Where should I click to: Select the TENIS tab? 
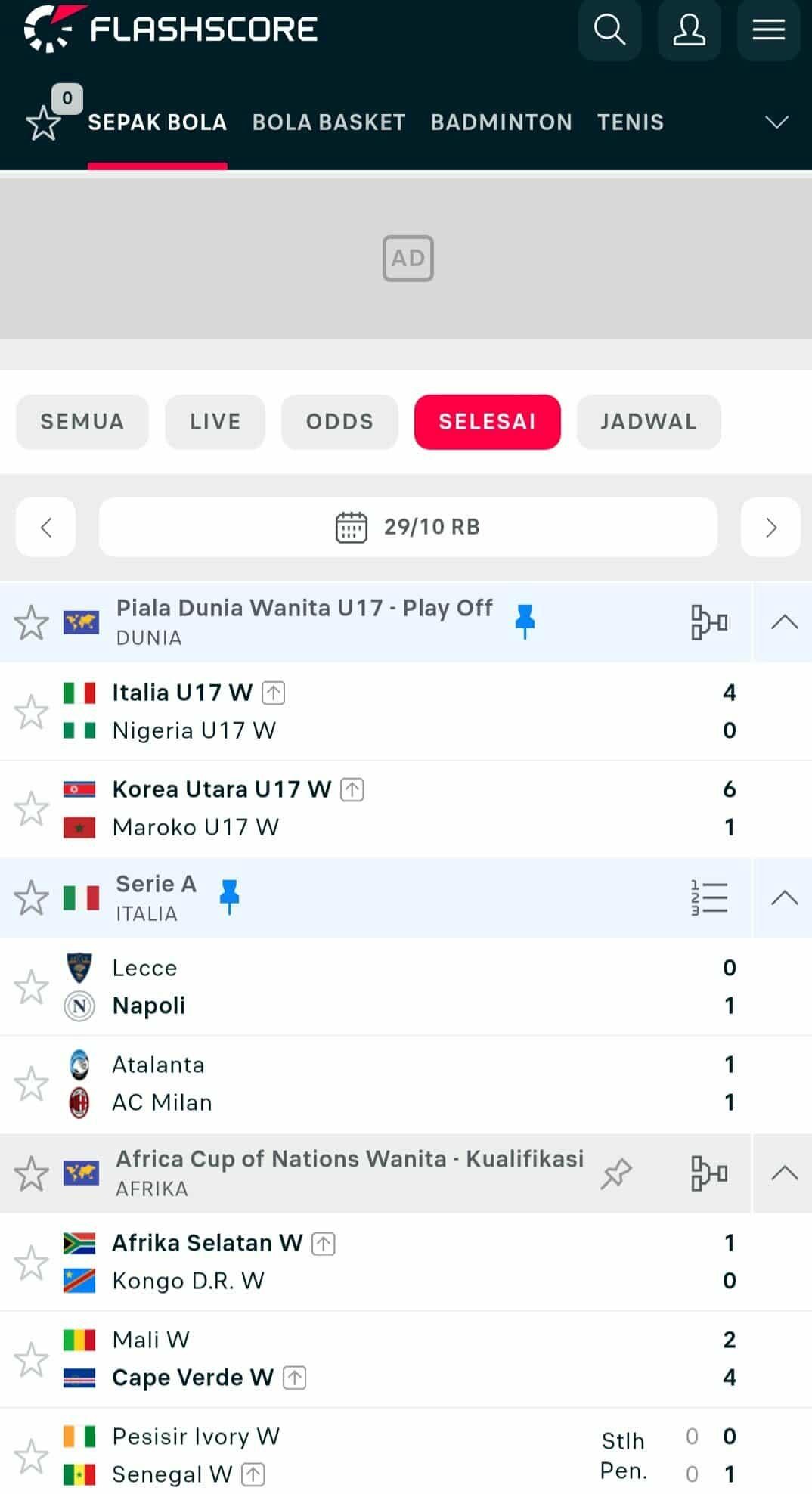pyautogui.click(x=630, y=122)
